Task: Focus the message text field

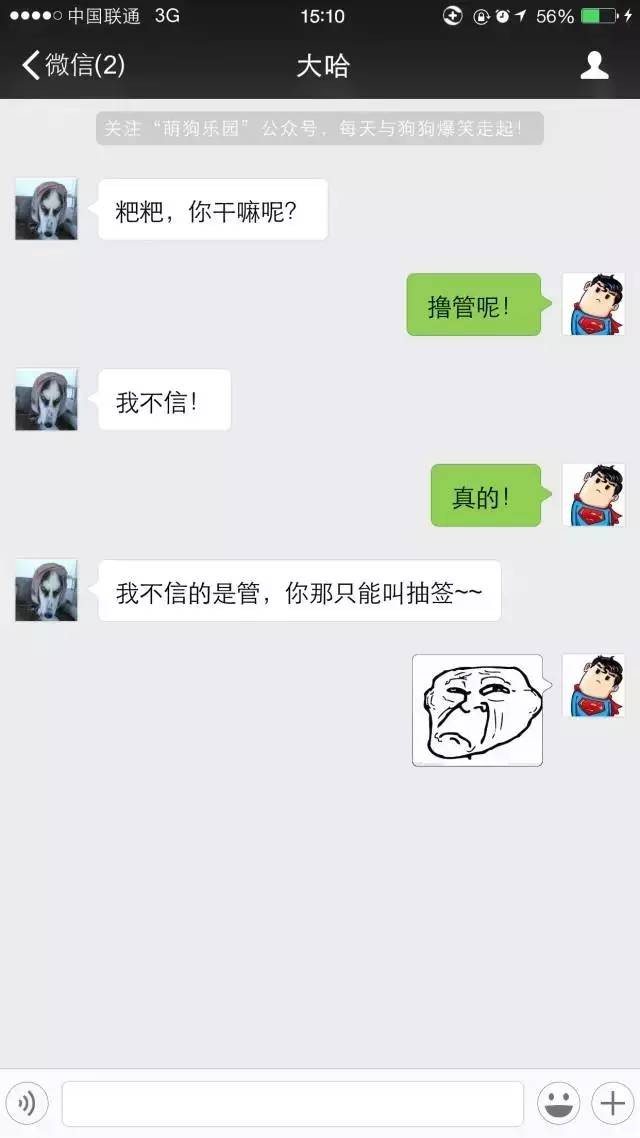Action: (292, 1104)
